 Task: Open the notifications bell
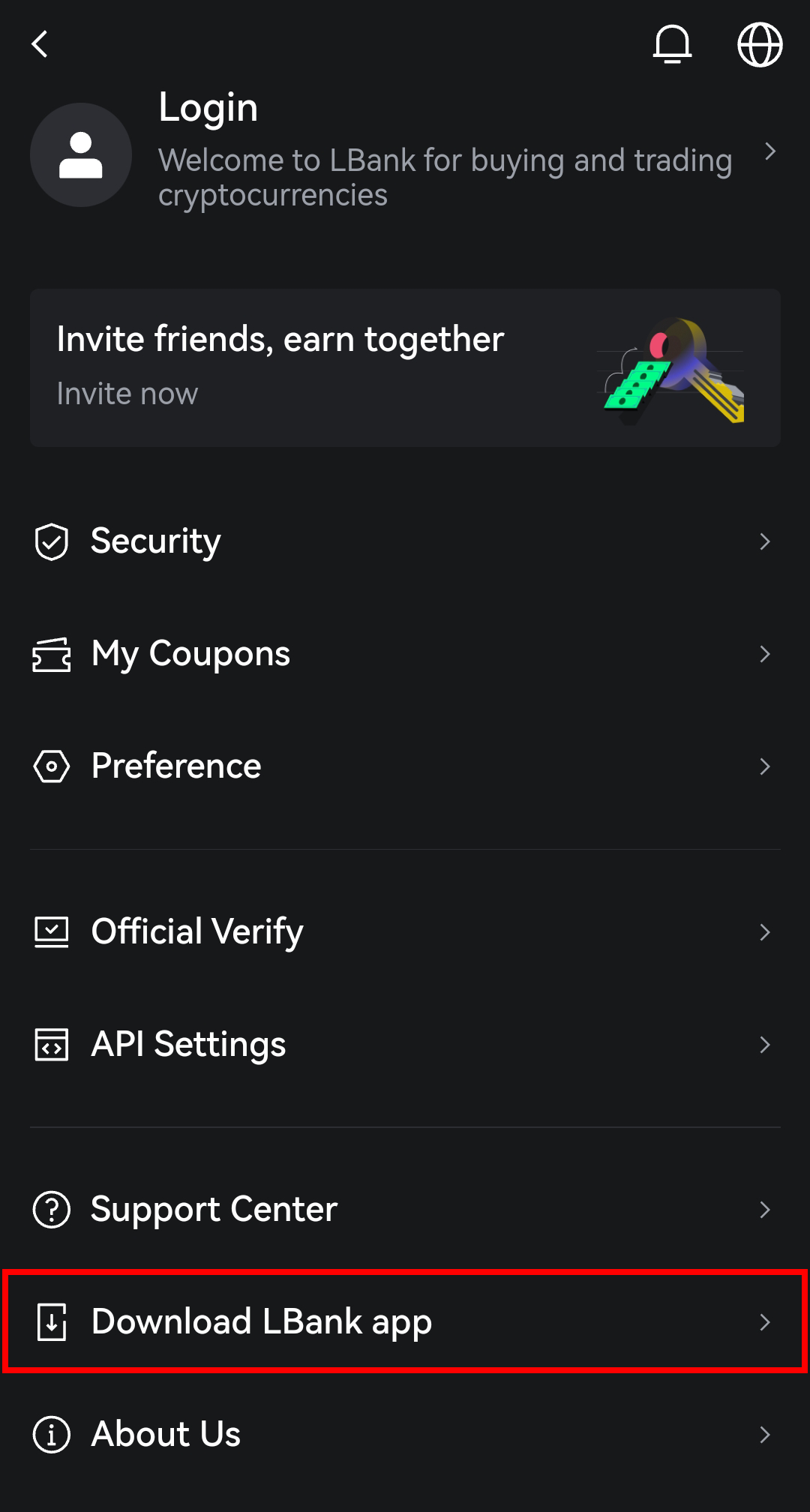[672, 44]
